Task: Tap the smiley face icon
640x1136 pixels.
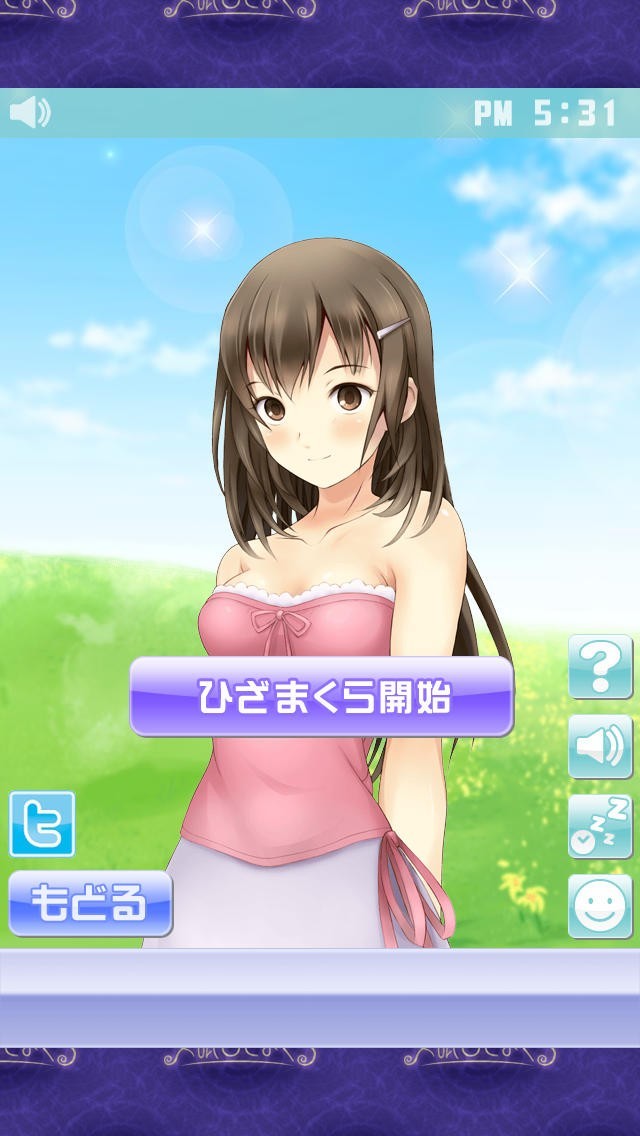Action: pyautogui.click(x=600, y=906)
